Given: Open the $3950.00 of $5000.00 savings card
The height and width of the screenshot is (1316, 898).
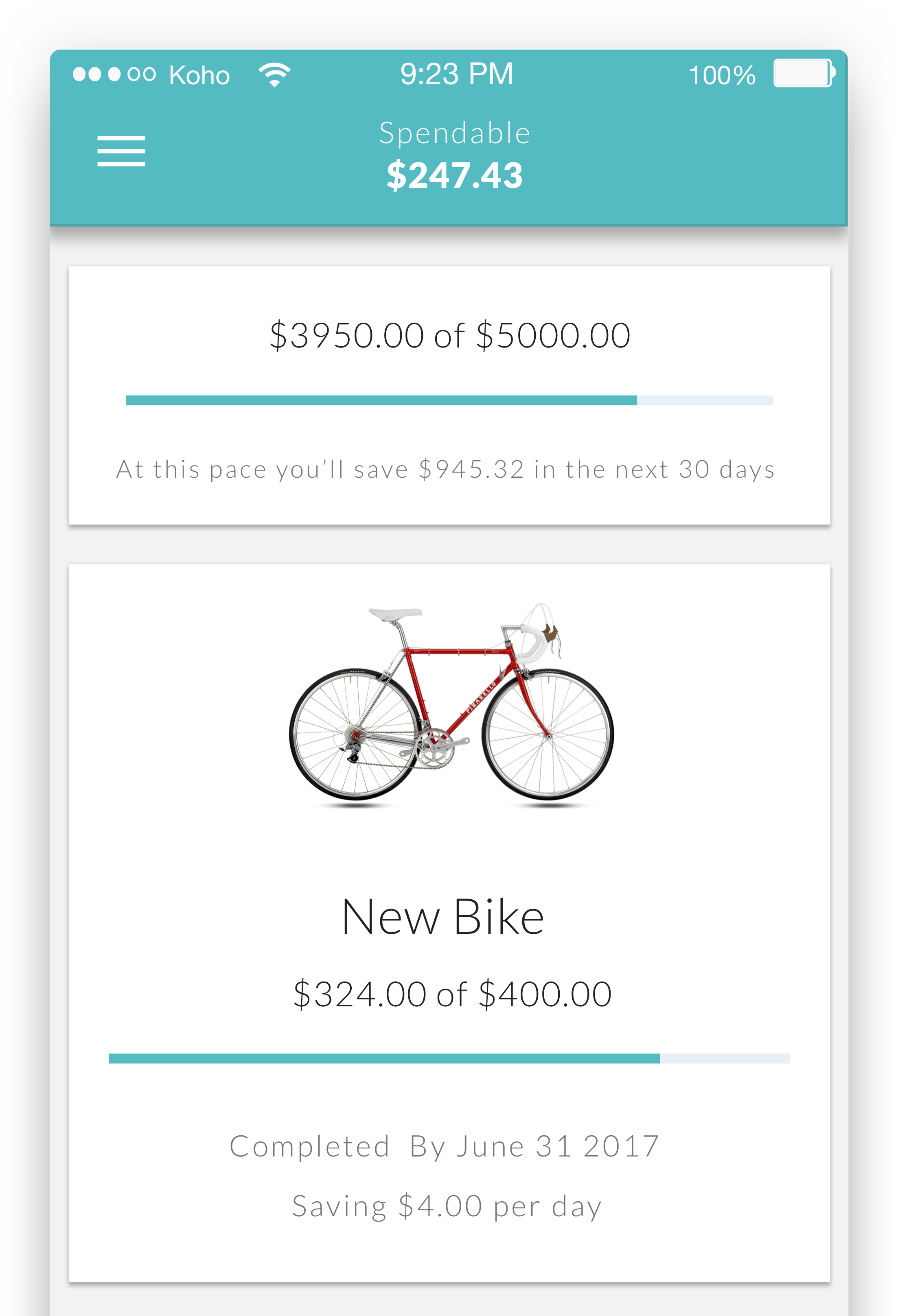Looking at the screenshot, I should [x=449, y=395].
